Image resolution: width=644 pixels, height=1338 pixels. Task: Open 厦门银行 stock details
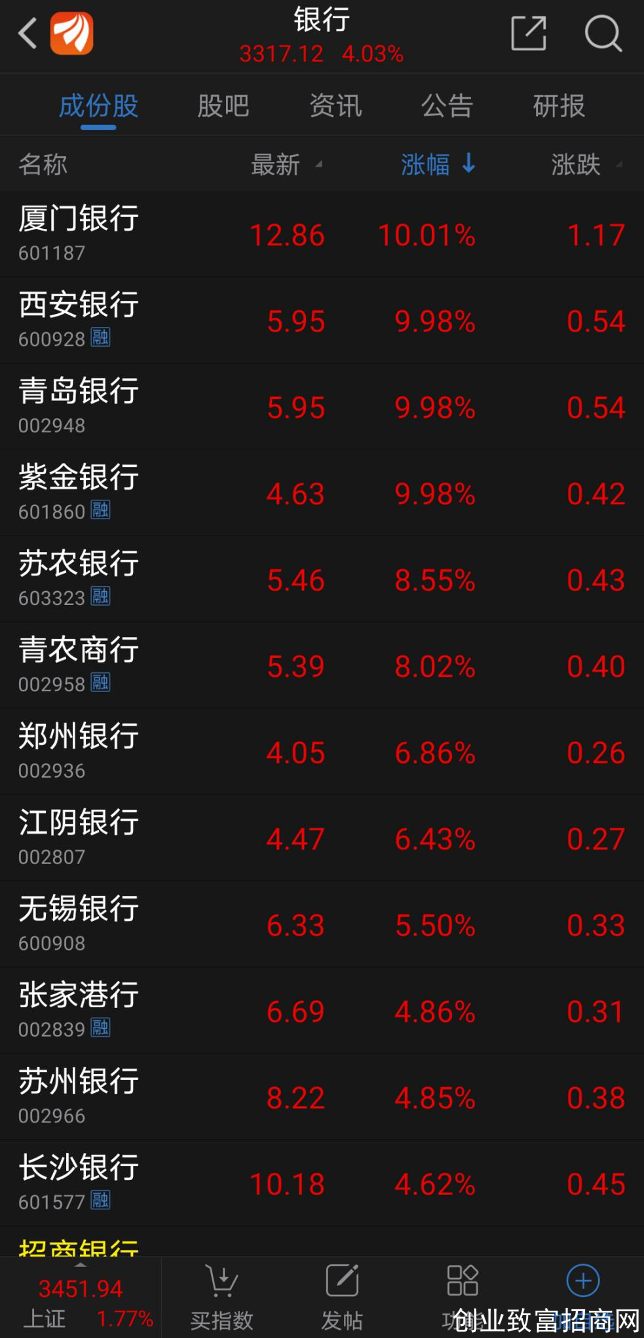[x=322, y=234]
